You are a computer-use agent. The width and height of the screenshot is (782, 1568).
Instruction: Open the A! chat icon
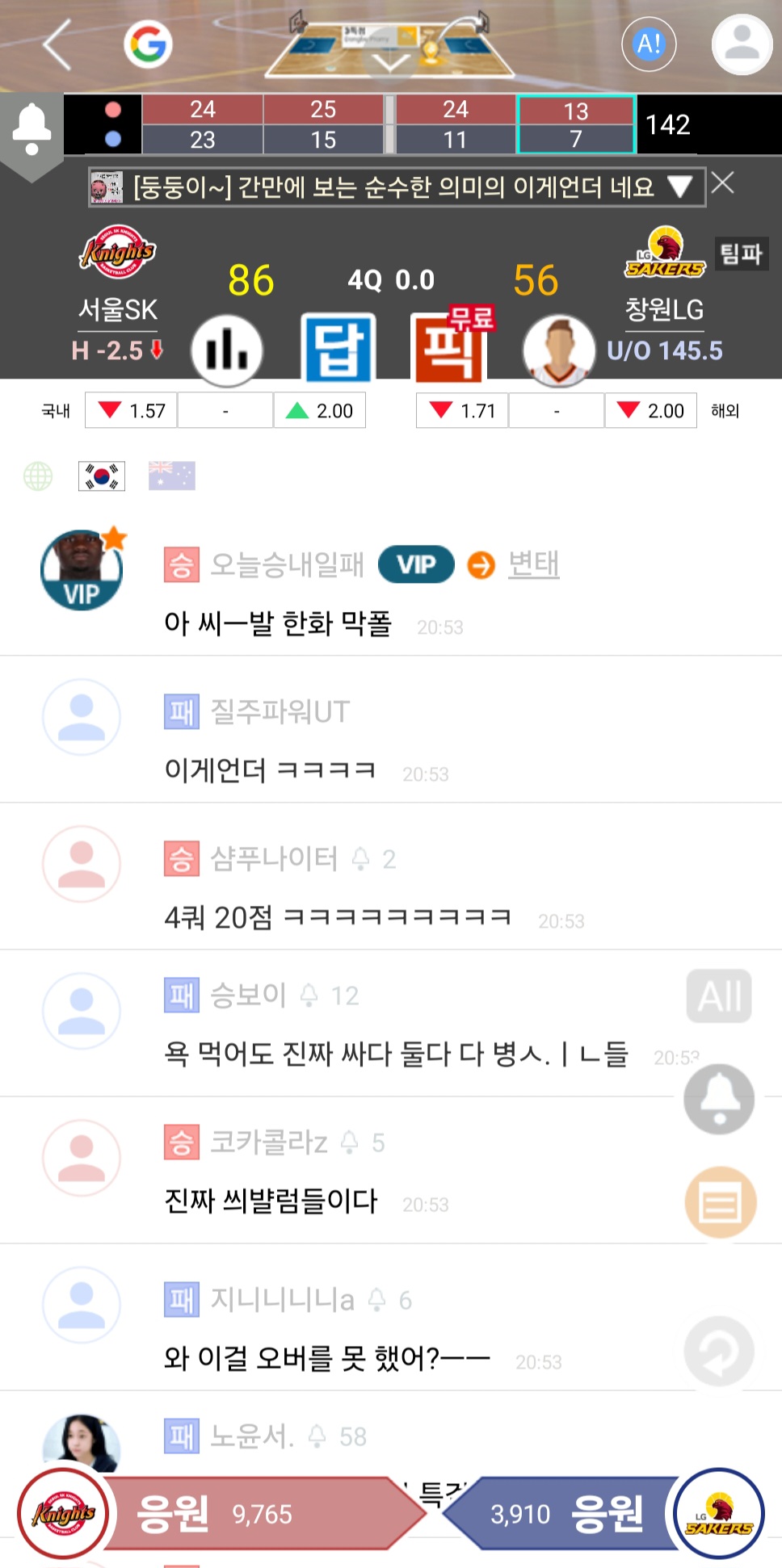[x=649, y=44]
